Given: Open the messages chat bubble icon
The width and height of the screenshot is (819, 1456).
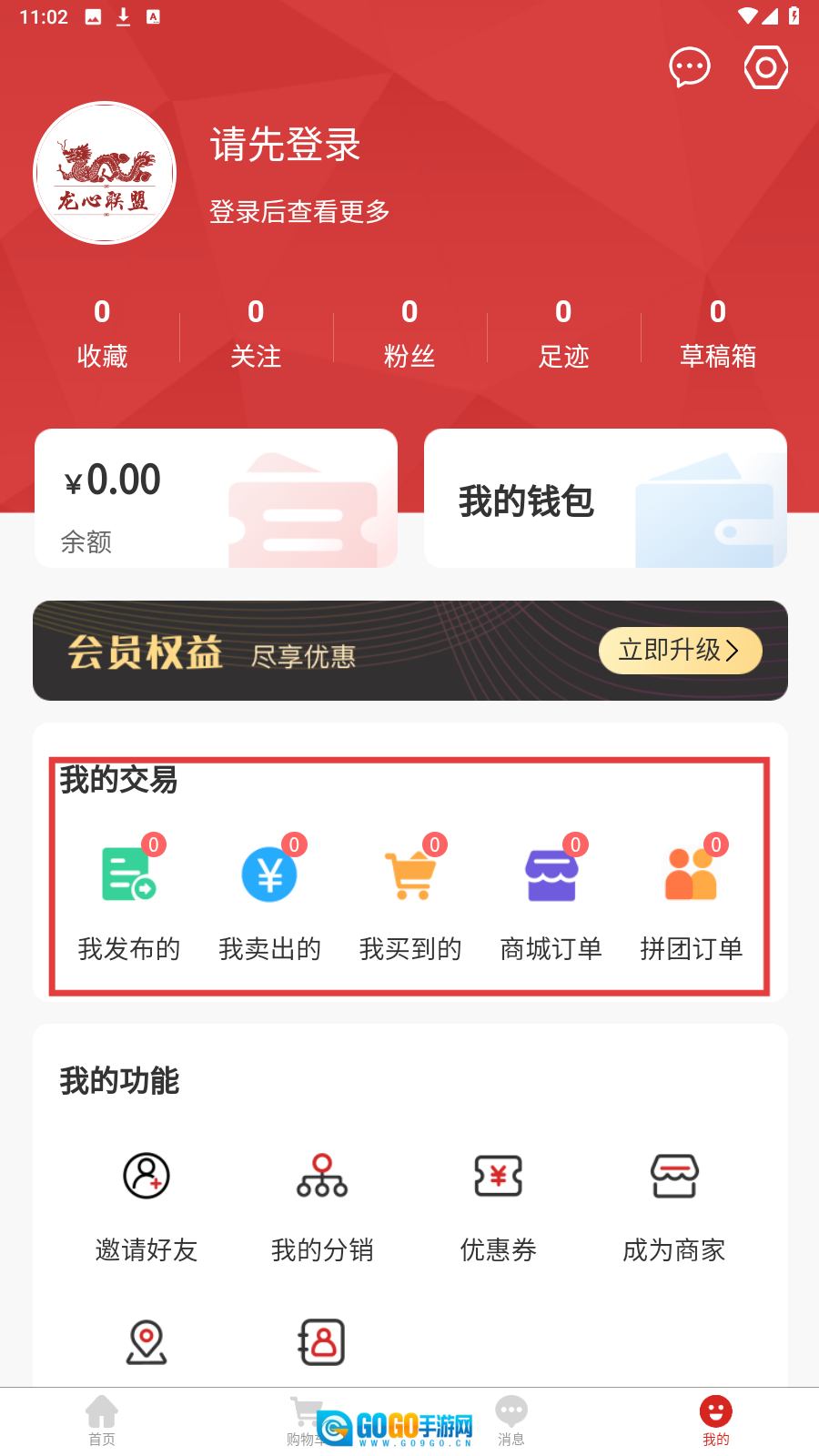Looking at the screenshot, I should [x=689, y=67].
